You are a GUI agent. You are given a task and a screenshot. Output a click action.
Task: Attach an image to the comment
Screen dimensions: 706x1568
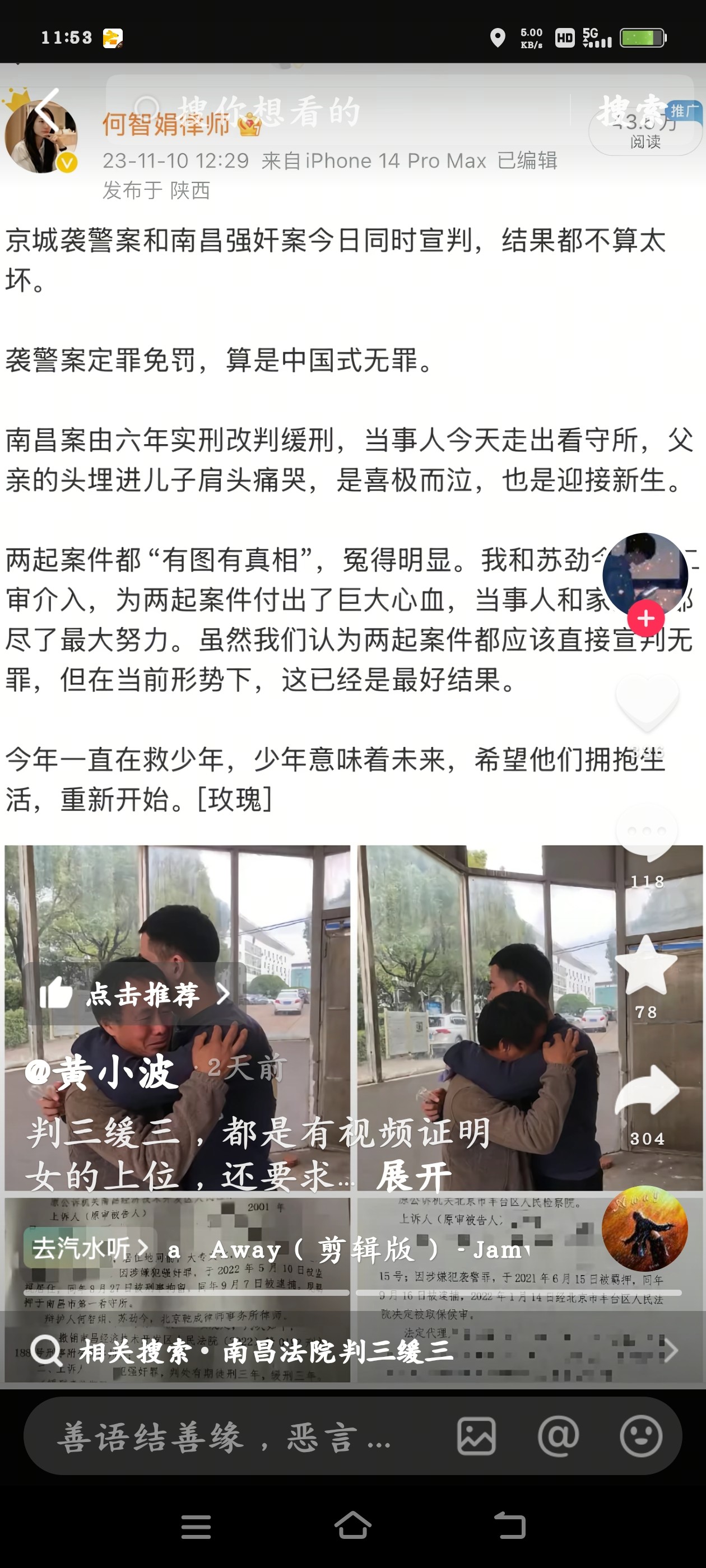[x=476, y=1436]
